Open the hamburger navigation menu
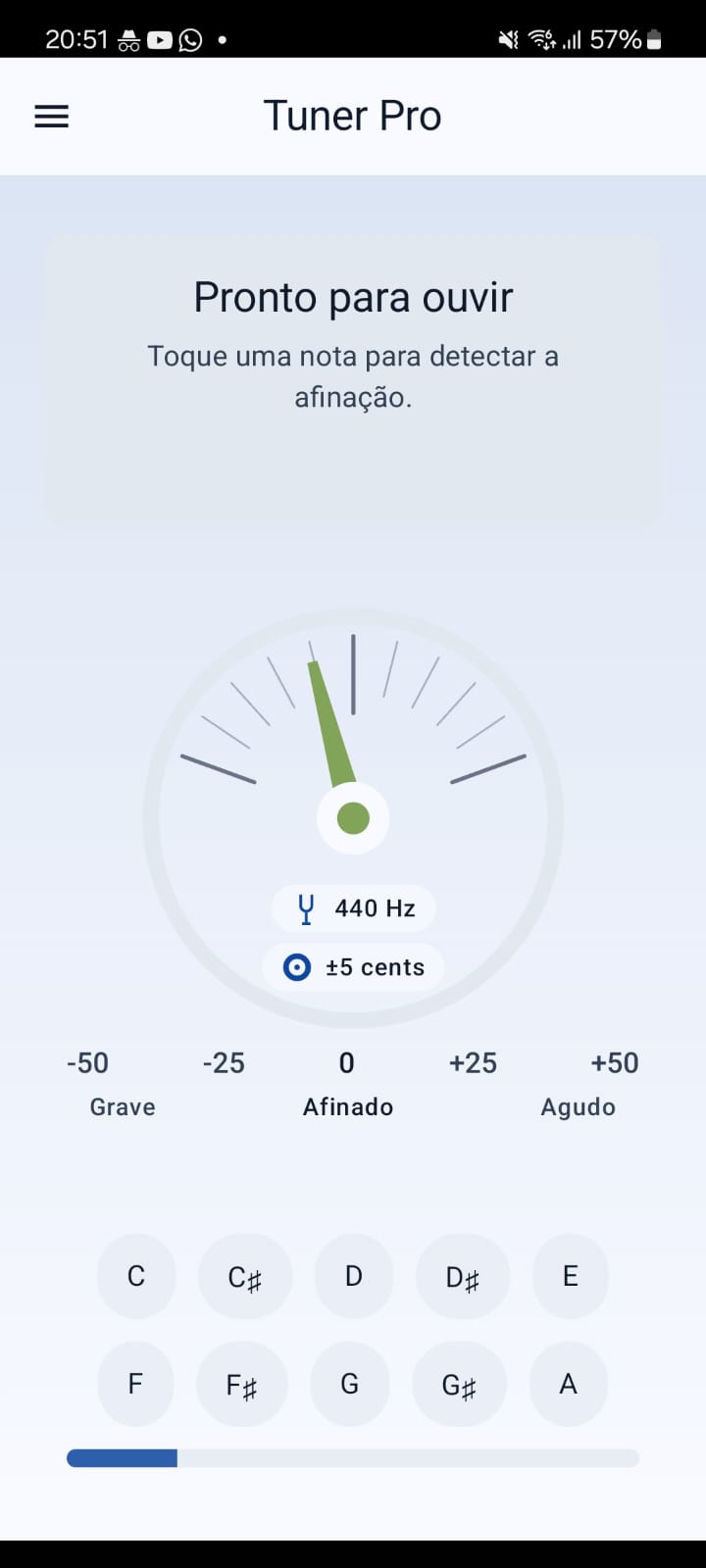This screenshot has height=1568, width=706. (51, 116)
